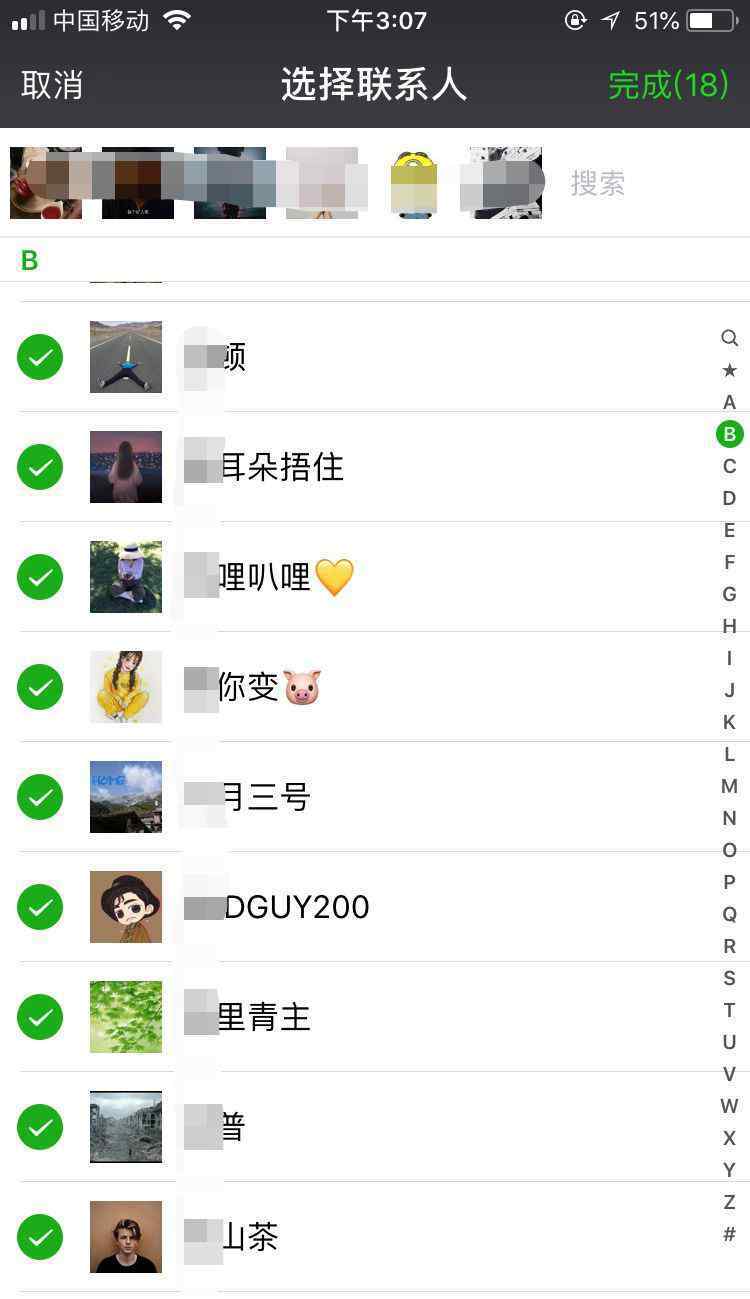Jump to letter L in index
Viewport: 750px width, 1299px height.
[x=729, y=754]
